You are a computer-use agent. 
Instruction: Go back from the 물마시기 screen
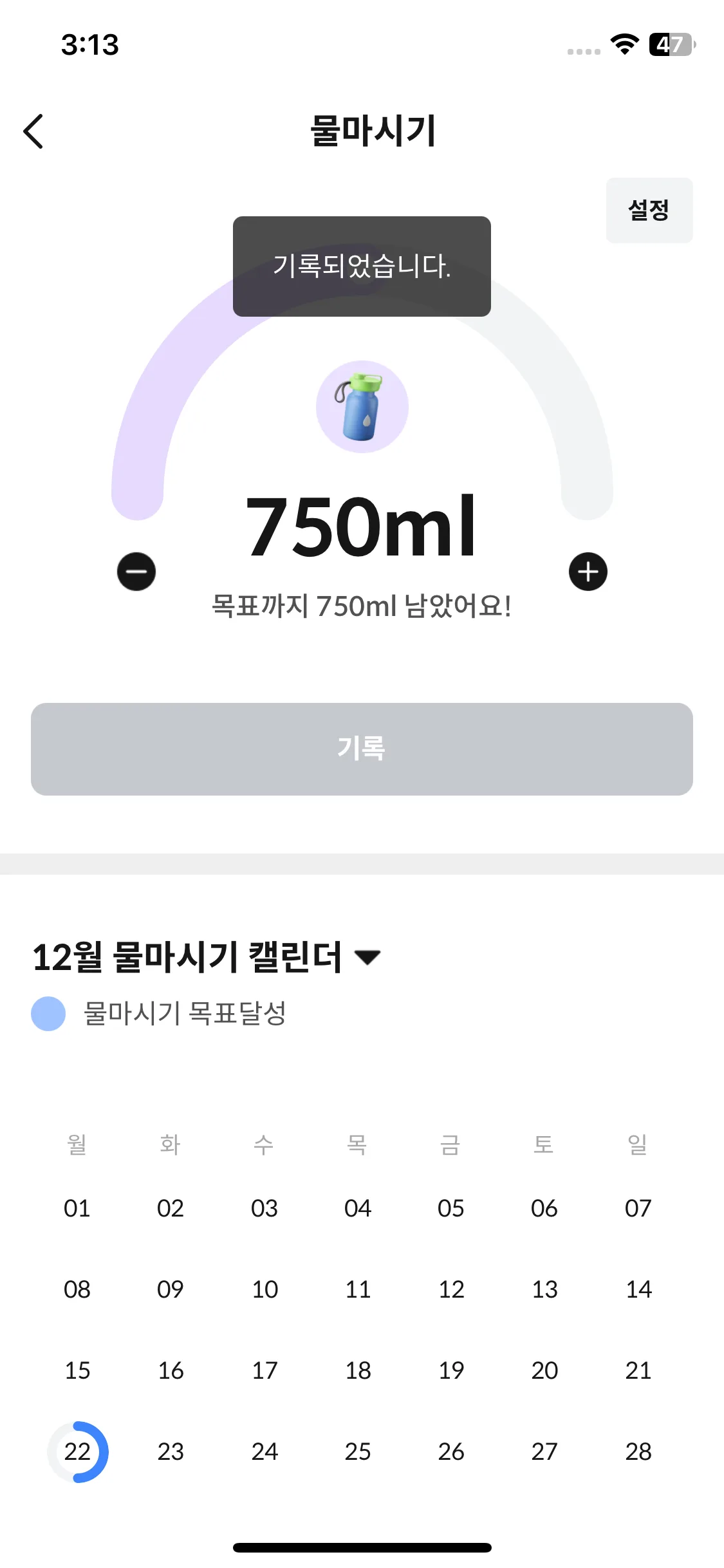coord(33,131)
